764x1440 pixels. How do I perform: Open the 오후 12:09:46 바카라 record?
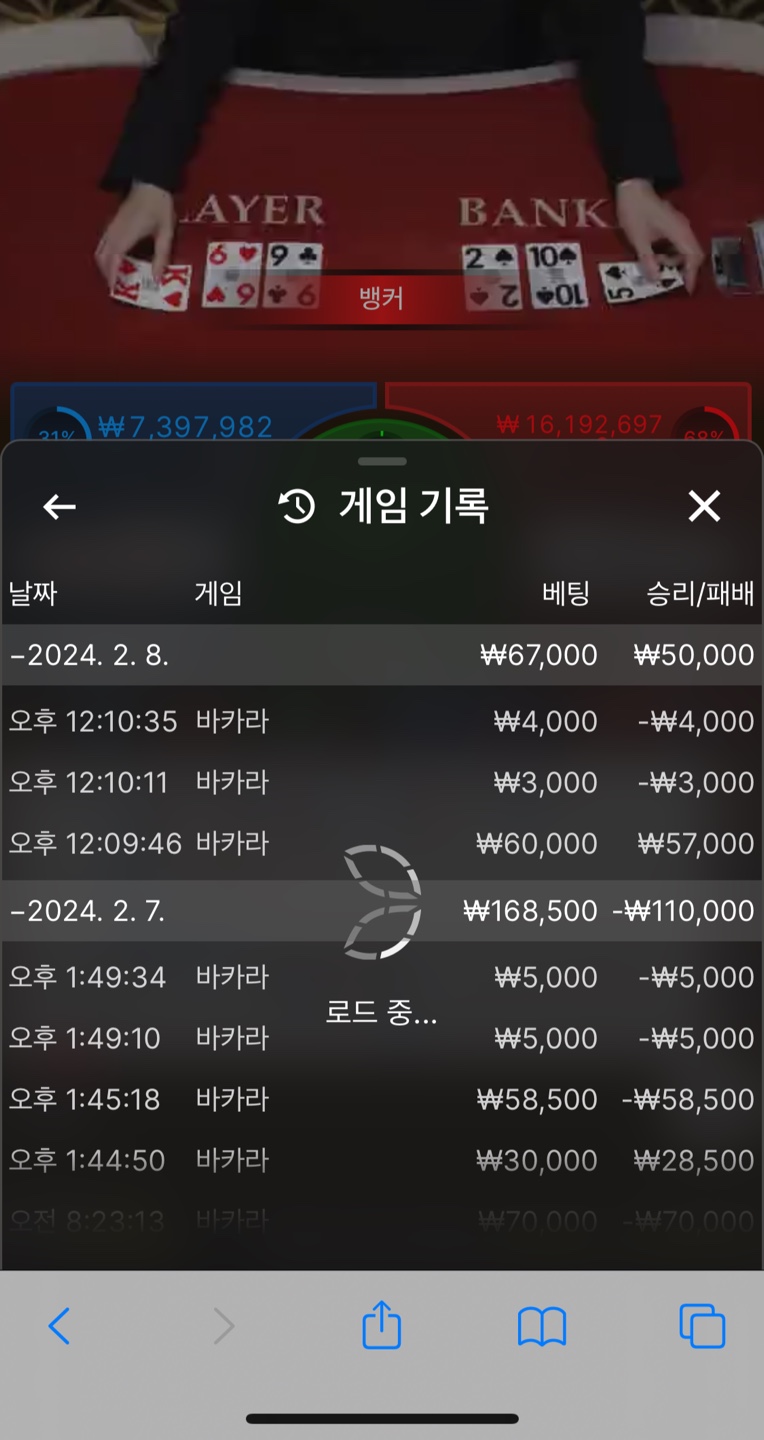tap(382, 843)
